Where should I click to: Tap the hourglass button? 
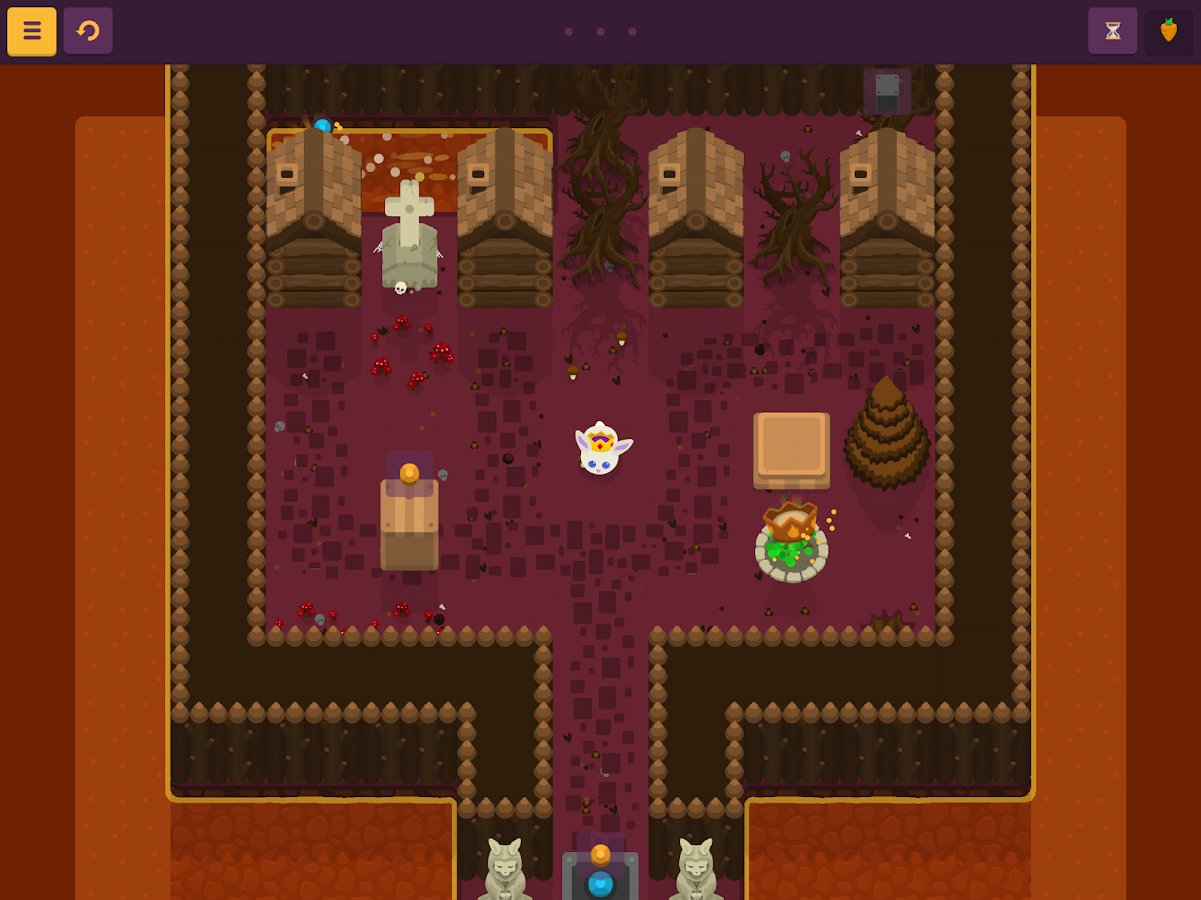[x=1112, y=31]
